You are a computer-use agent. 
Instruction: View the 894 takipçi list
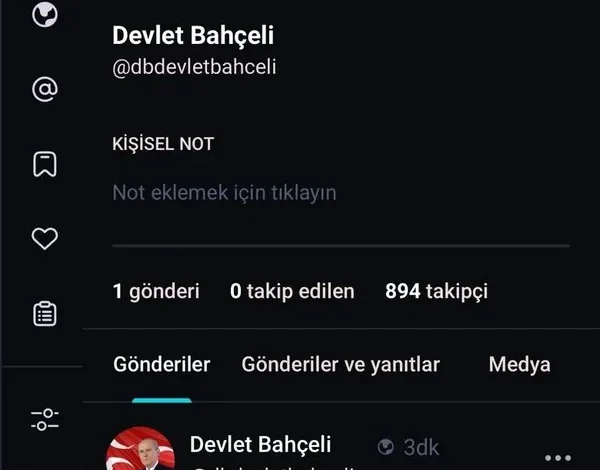[x=436, y=292]
